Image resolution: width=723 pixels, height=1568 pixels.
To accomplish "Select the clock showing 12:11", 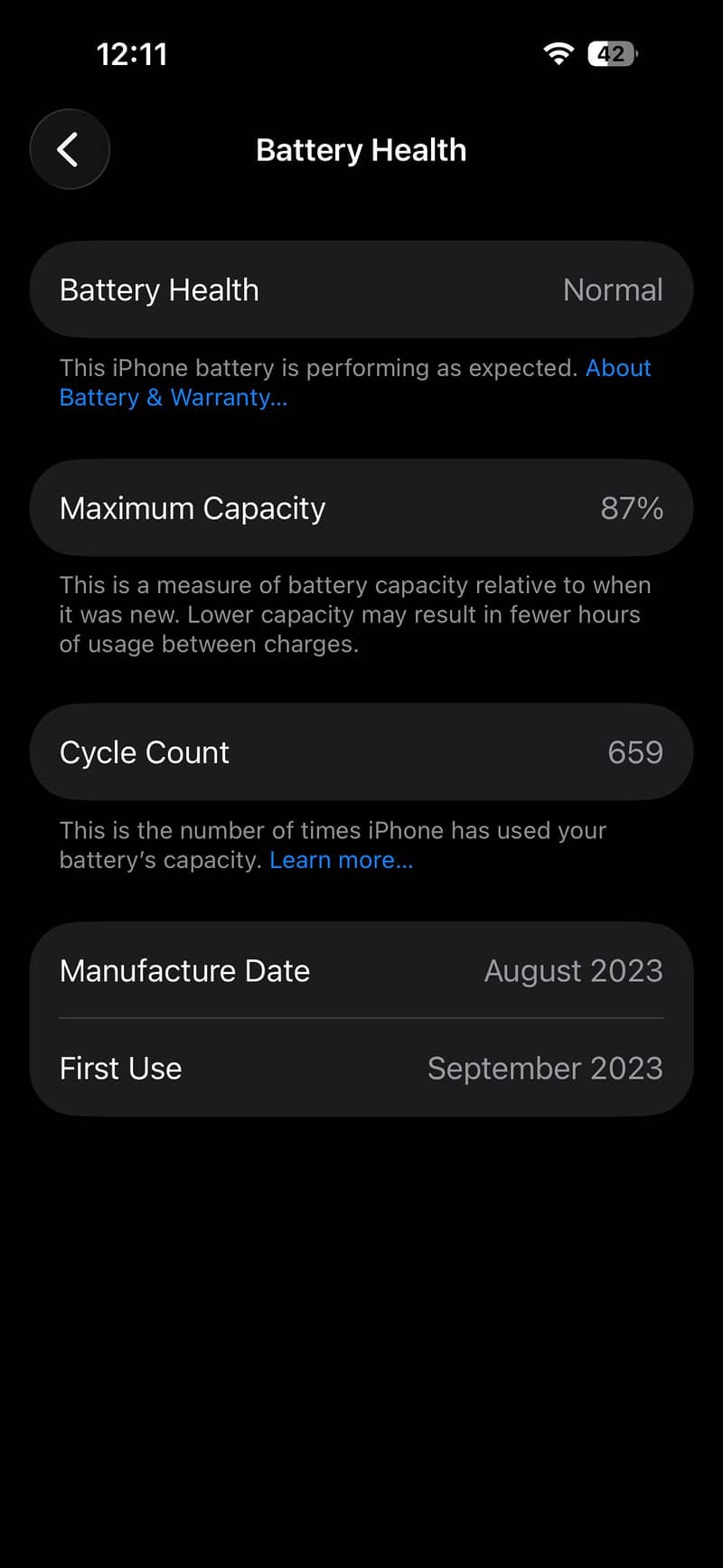I will pos(133,53).
